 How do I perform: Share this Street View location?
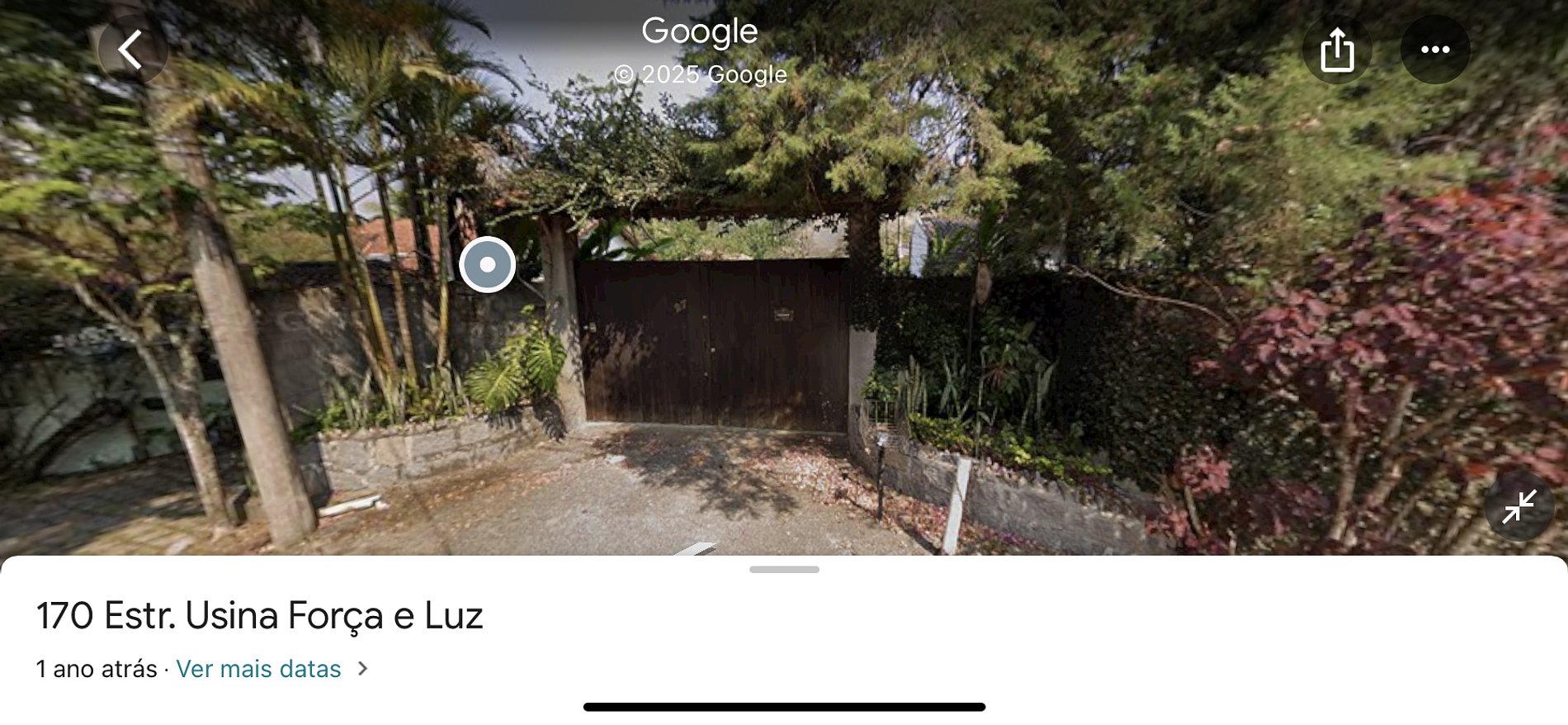pyautogui.click(x=1337, y=50)
